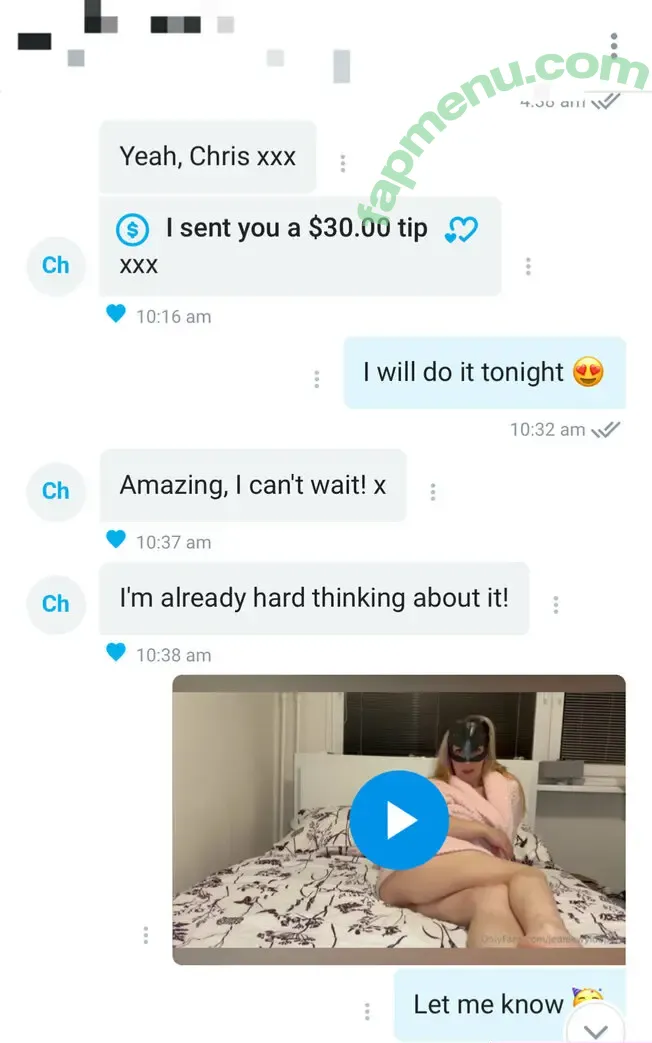Open options for the "Let me know" message
Screen dimensions: 652x1043
[x=367, y=1011]
